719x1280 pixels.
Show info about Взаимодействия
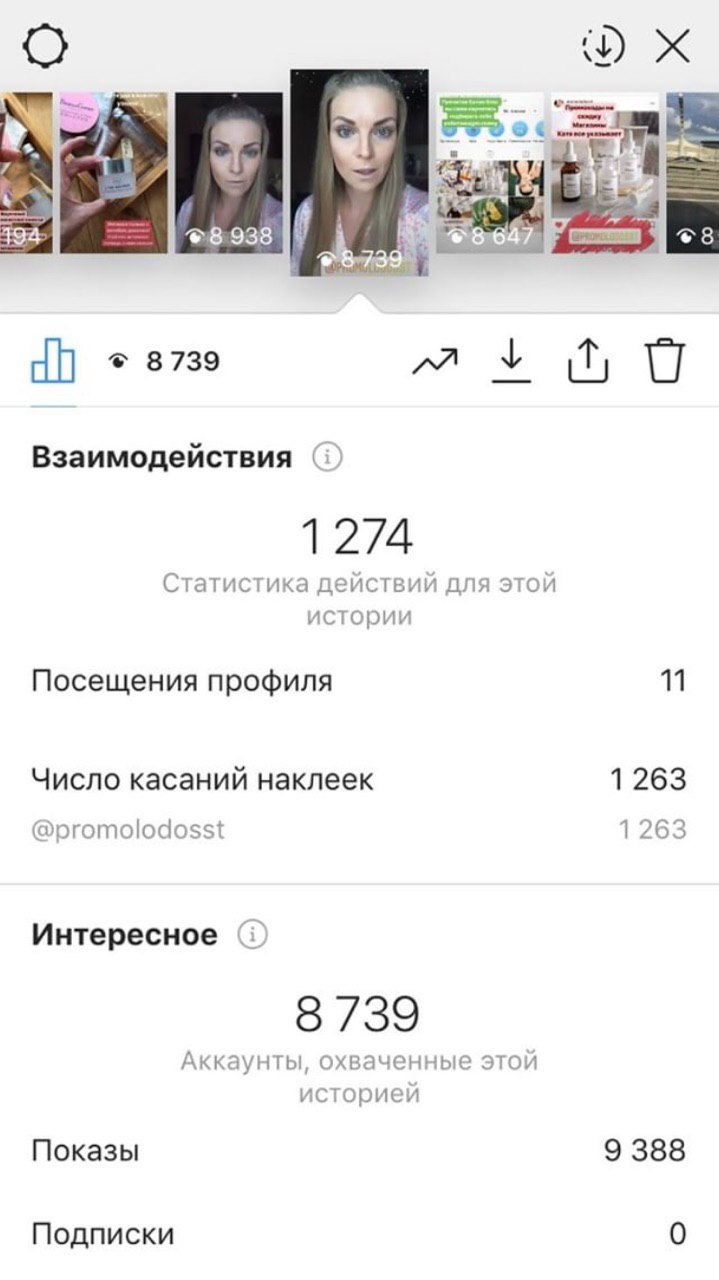(327, 458)
